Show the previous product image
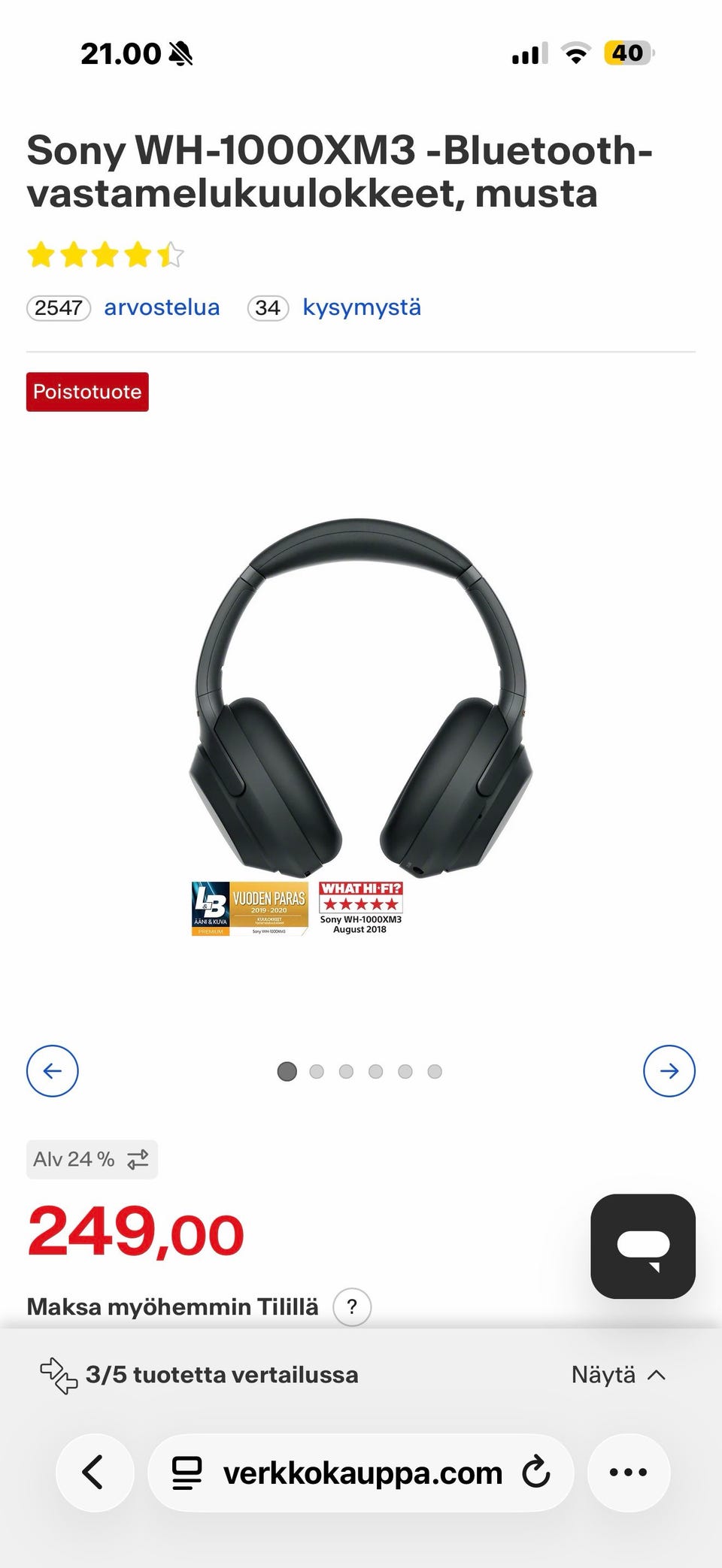This screenshot has width=722, height=1568. click(53, 1071)
